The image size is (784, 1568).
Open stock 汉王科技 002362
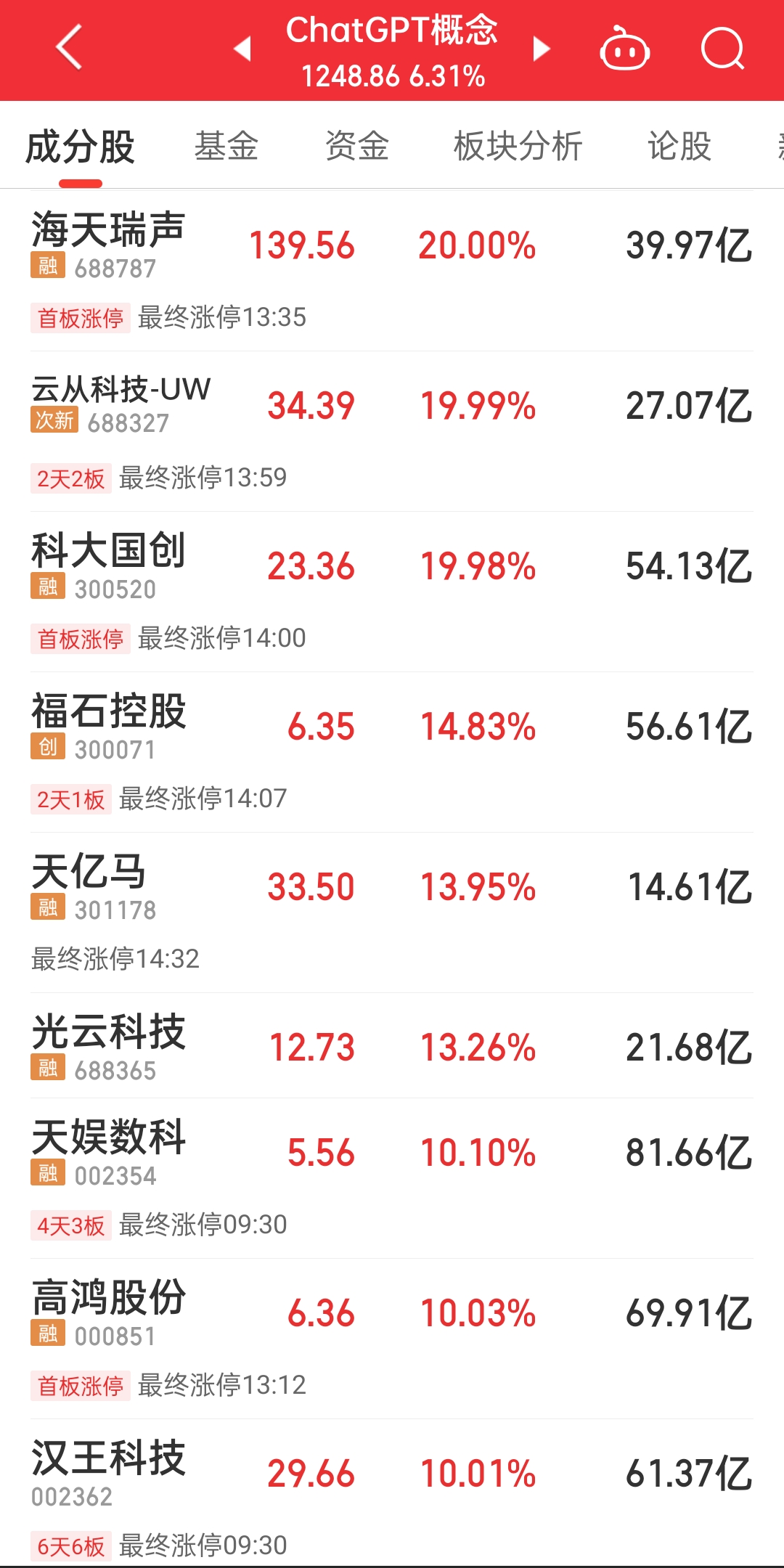tap(392, 1493)
